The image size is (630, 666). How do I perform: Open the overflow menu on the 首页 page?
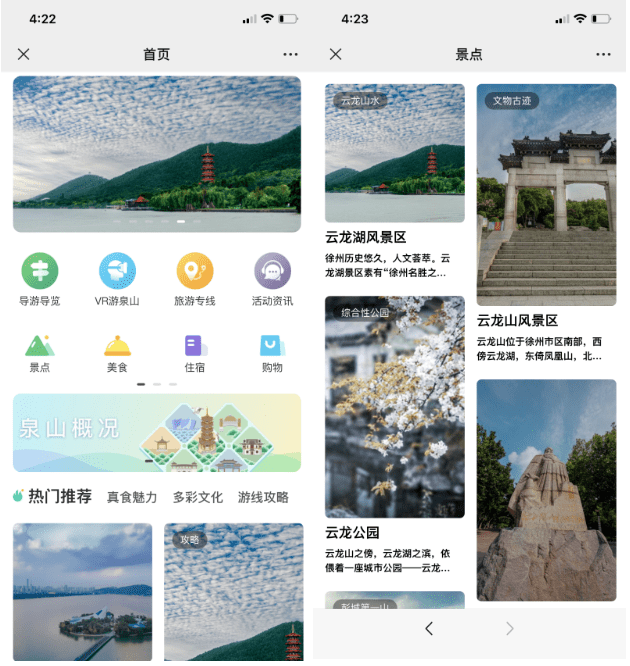coord(290,54)
